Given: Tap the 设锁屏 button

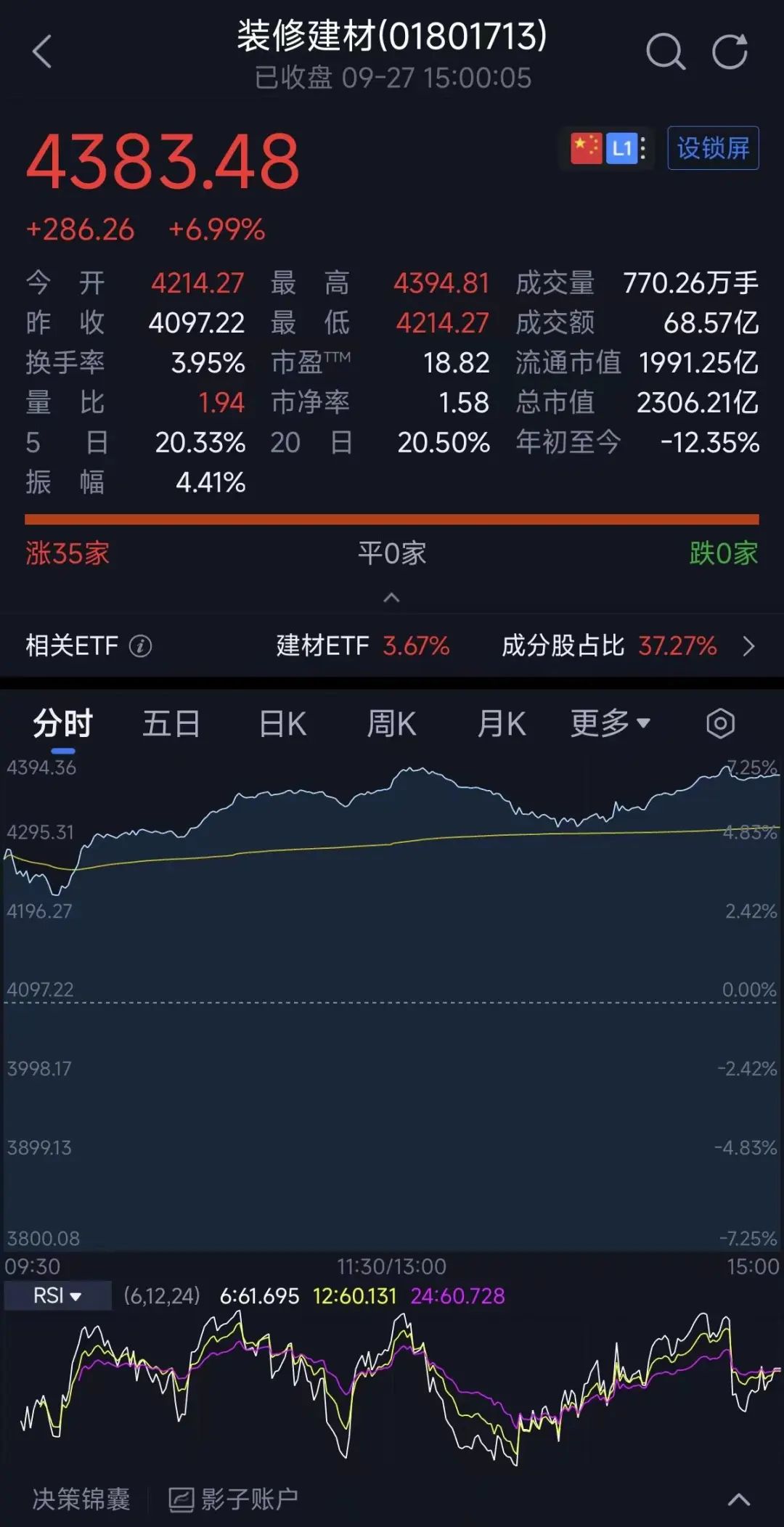Looking at the screenshot, I should point(713,148).
